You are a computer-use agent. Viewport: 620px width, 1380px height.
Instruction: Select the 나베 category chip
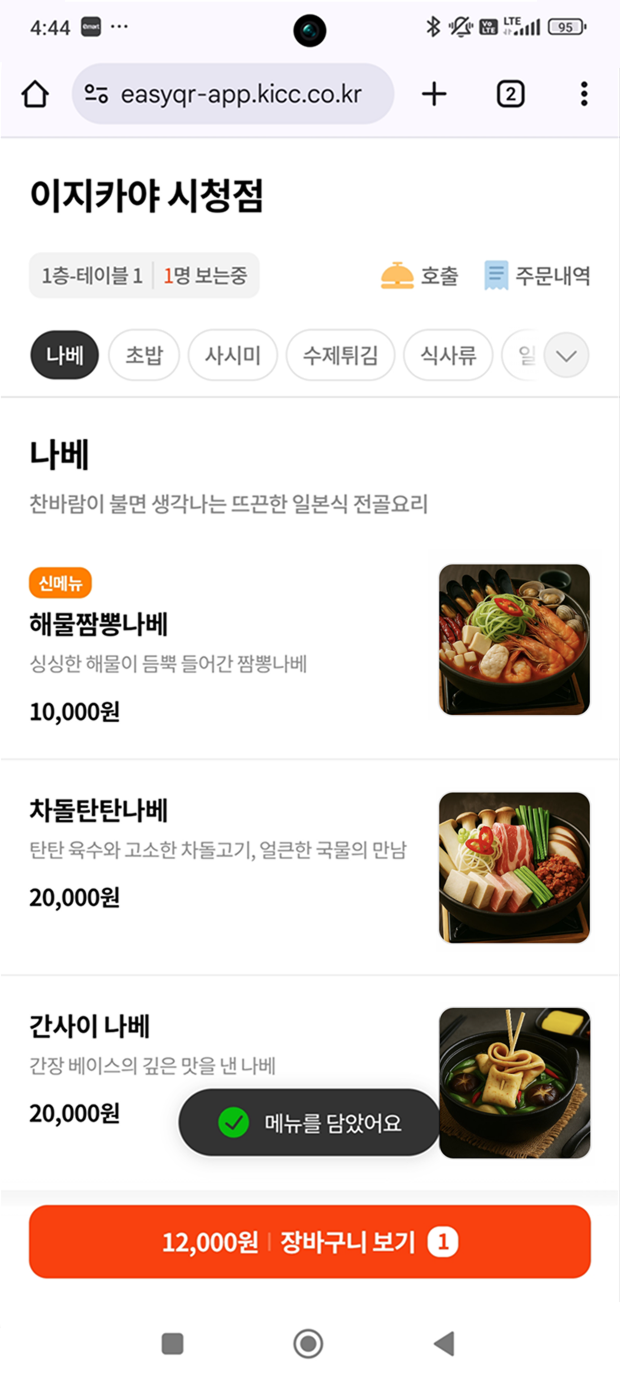pyautogui.click(x=64, y=355)
